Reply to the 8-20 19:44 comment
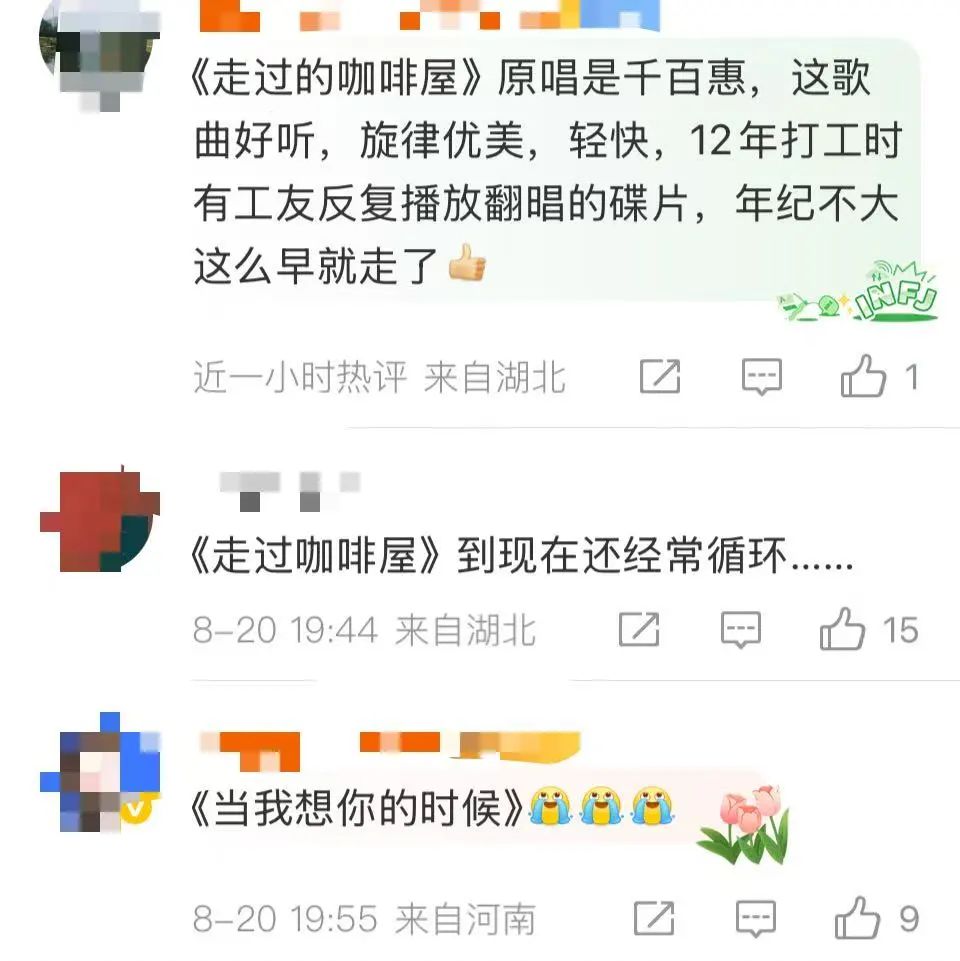 (x=741, y=630)
